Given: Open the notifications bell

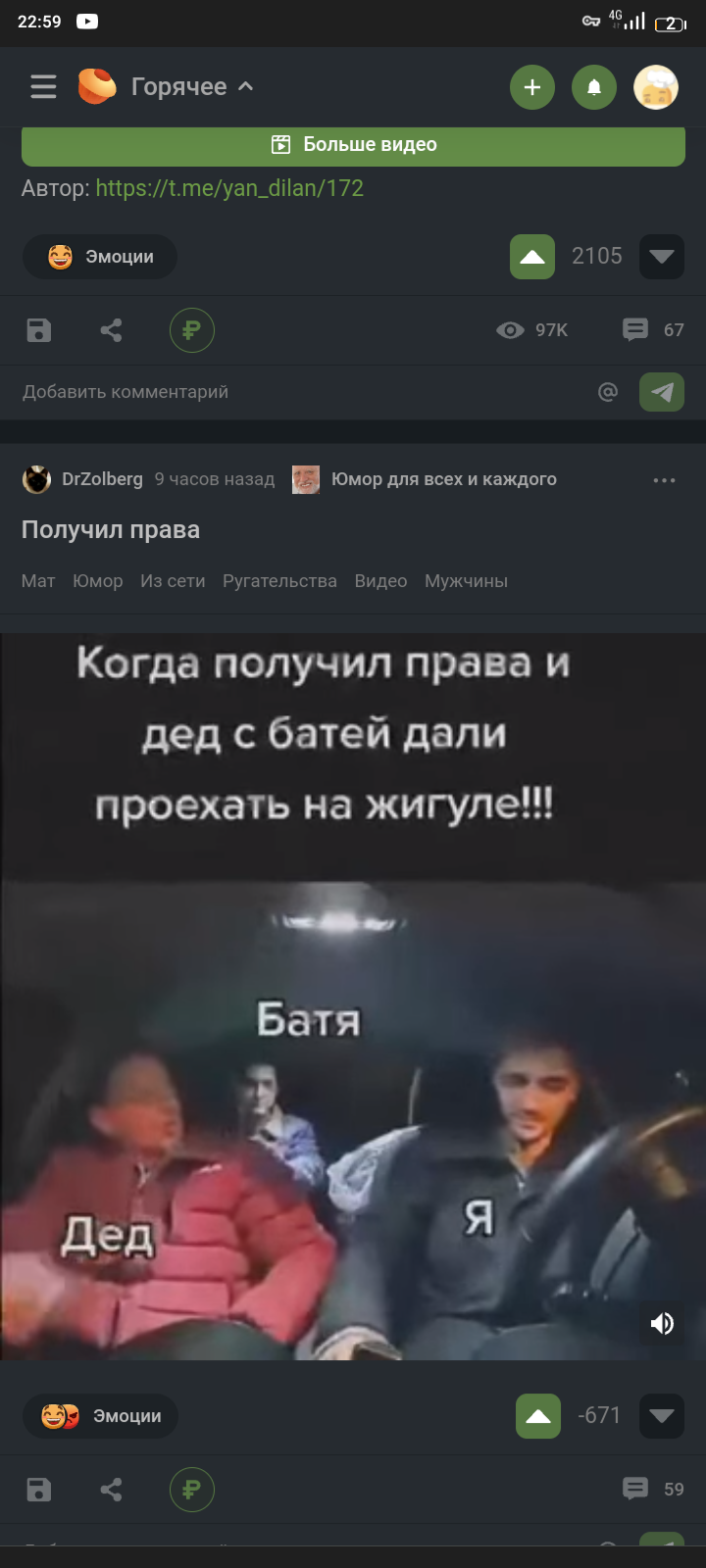Looking at the screenshot, I should pyautogui.click(x=594, y=87).
